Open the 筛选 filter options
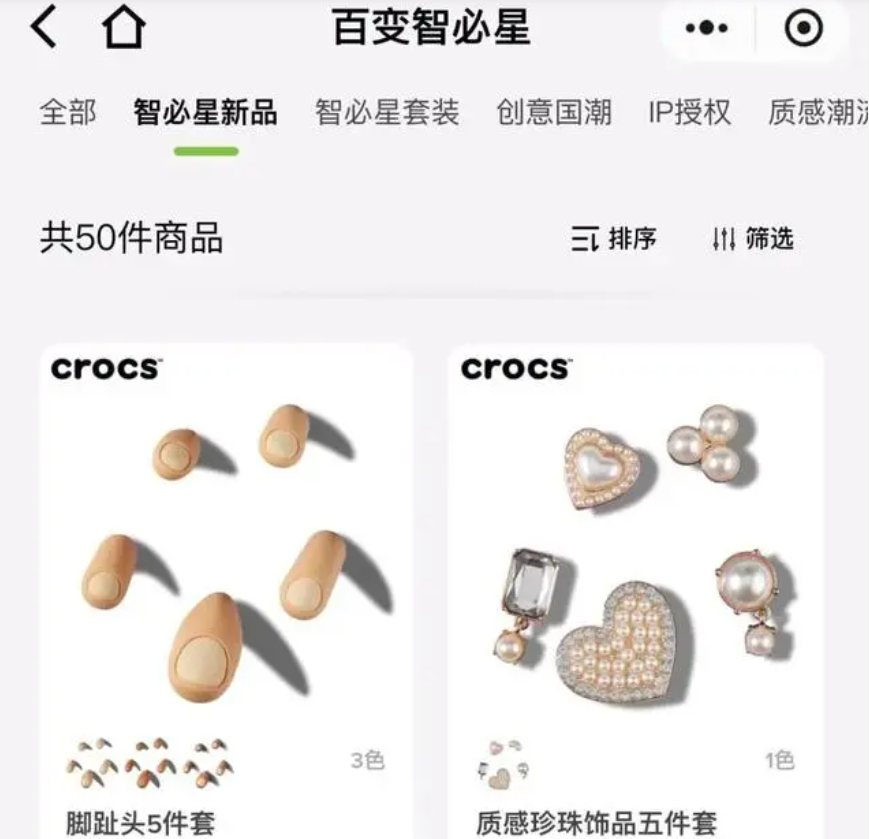The height and width of the screenshot is (839, 869). click(752, 239)
